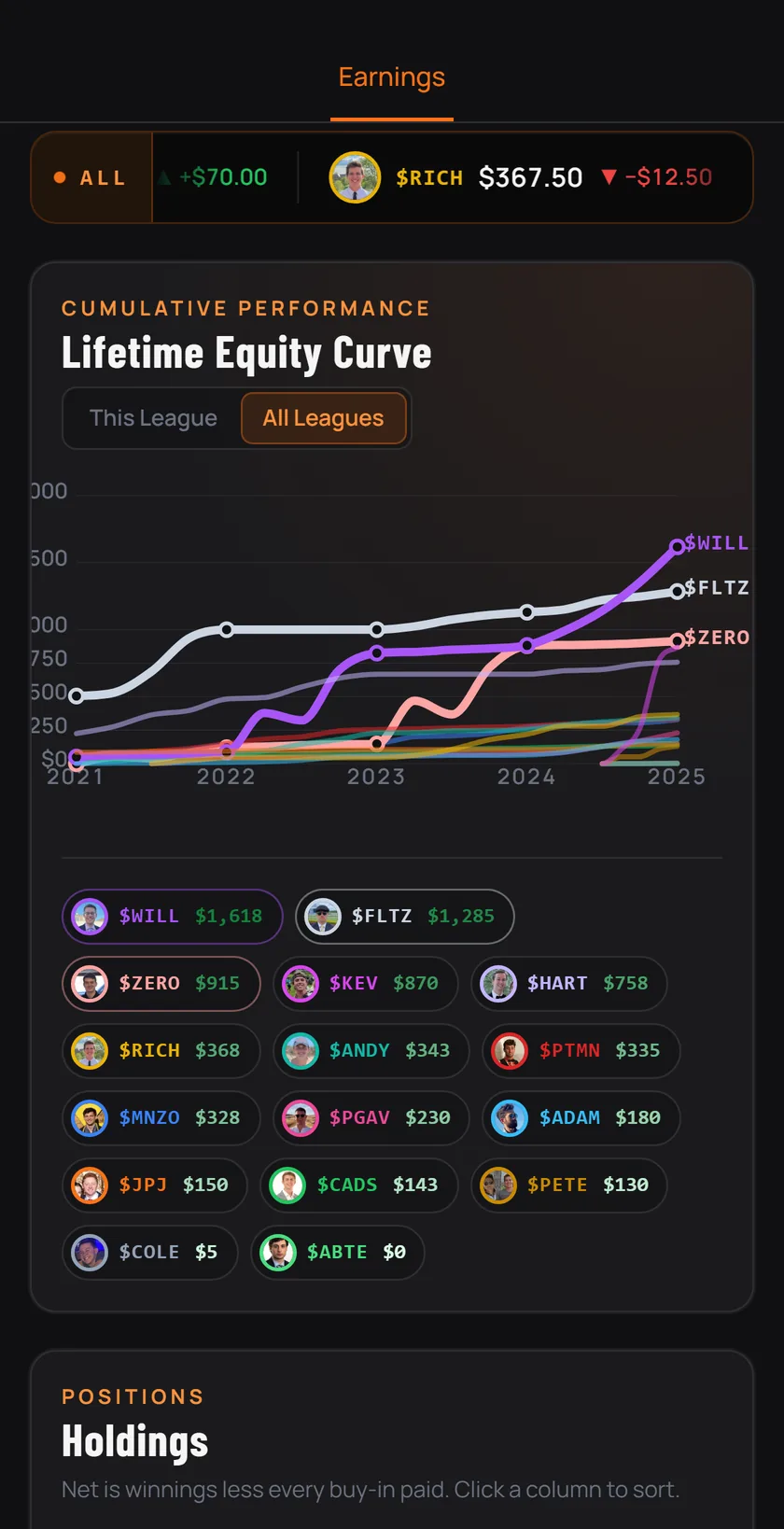Select the $RICH $368 legend chip
784x1529 pixels.
161,1051
